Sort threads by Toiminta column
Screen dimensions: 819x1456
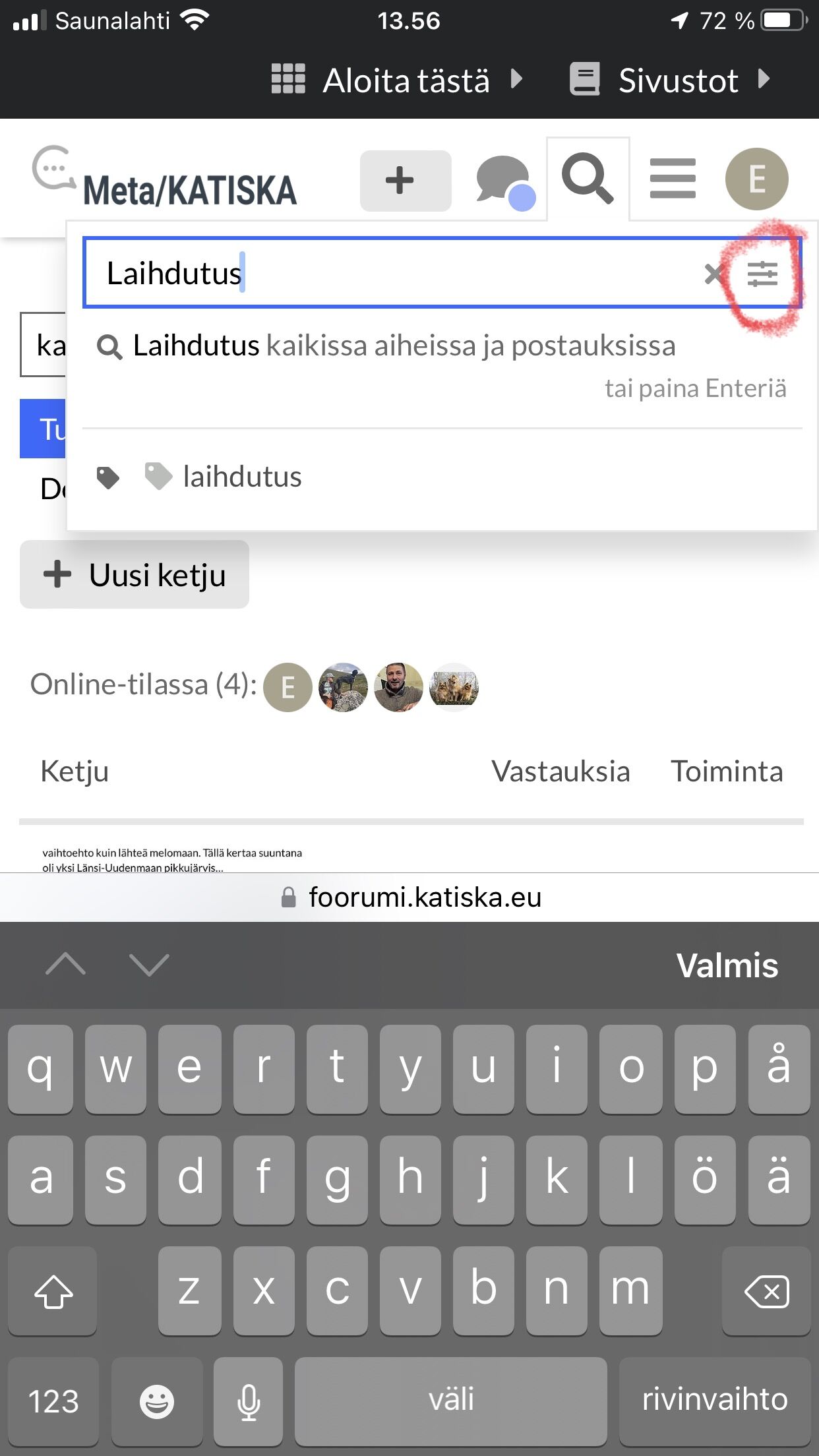coord(727,772)
